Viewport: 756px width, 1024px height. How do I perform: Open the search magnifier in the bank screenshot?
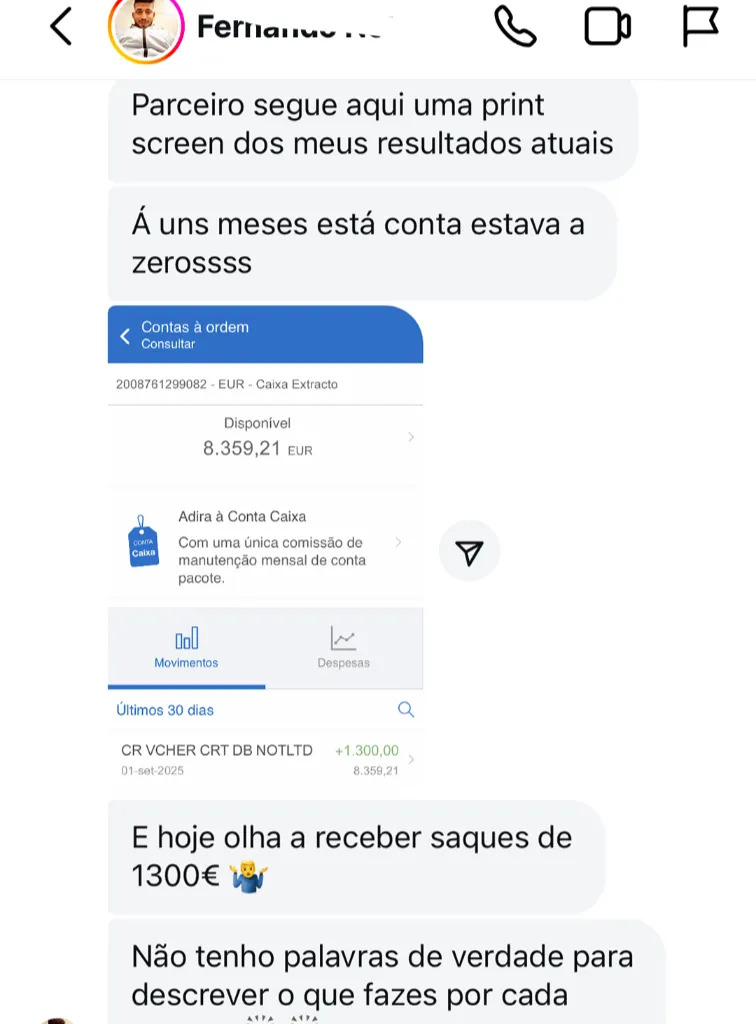tap(405, 709)
